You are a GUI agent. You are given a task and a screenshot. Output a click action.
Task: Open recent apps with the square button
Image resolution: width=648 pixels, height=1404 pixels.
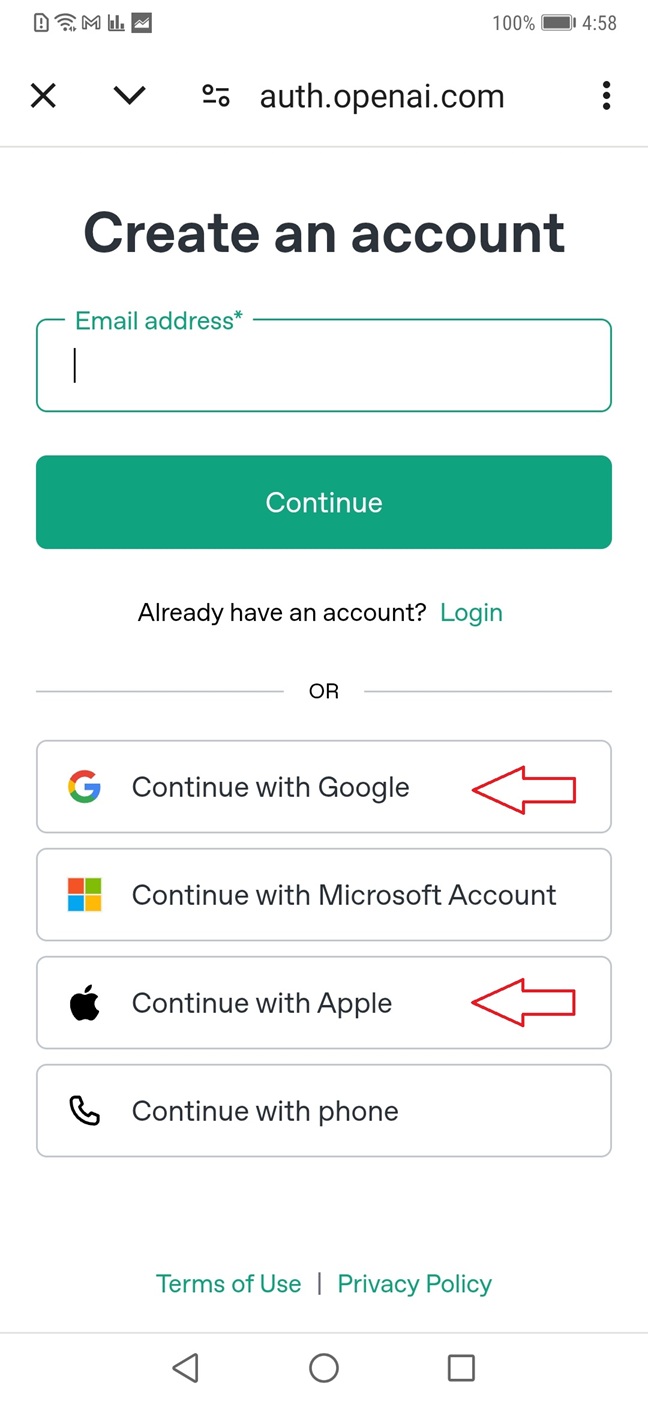click(x=461, y=1368)
